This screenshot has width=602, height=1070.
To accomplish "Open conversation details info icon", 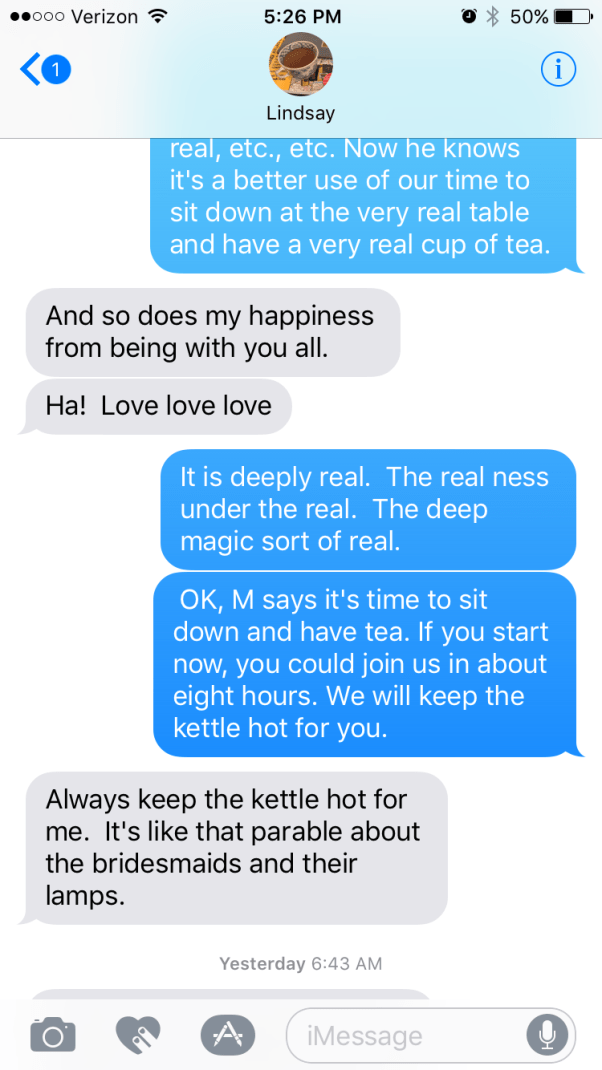I will (558, 68).
